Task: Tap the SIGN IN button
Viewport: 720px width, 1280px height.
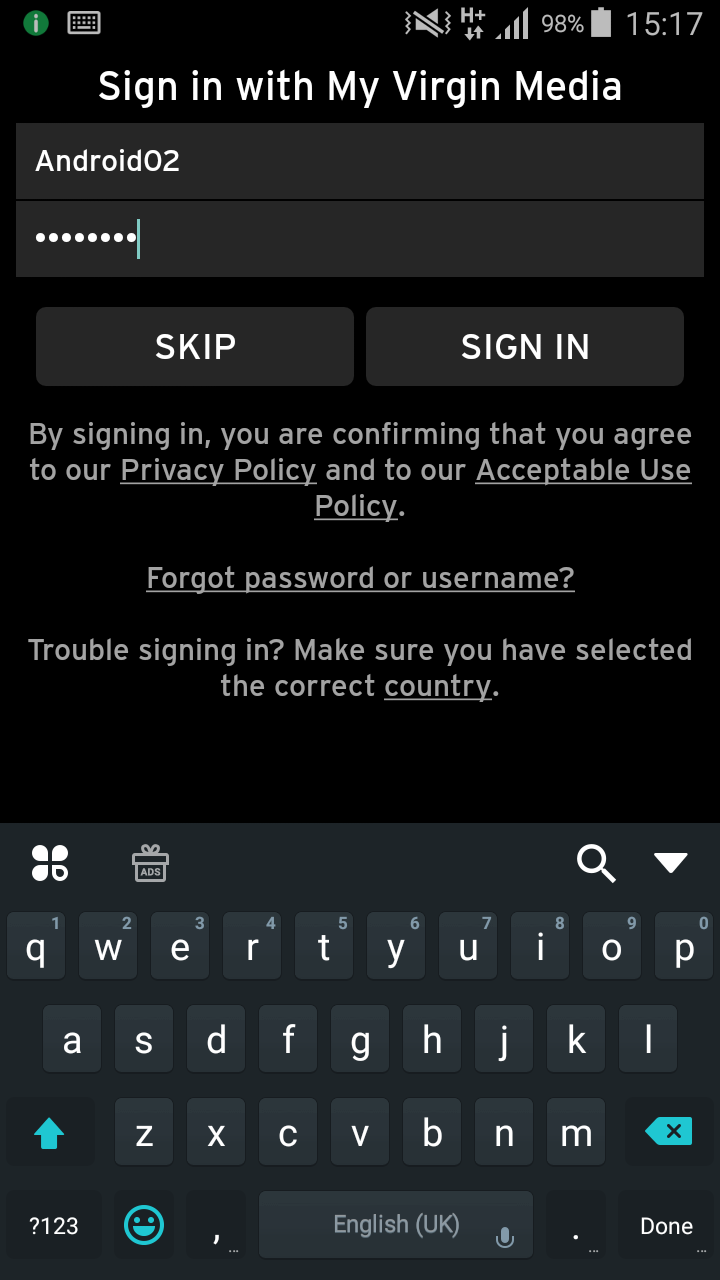Action: (525, 346)
